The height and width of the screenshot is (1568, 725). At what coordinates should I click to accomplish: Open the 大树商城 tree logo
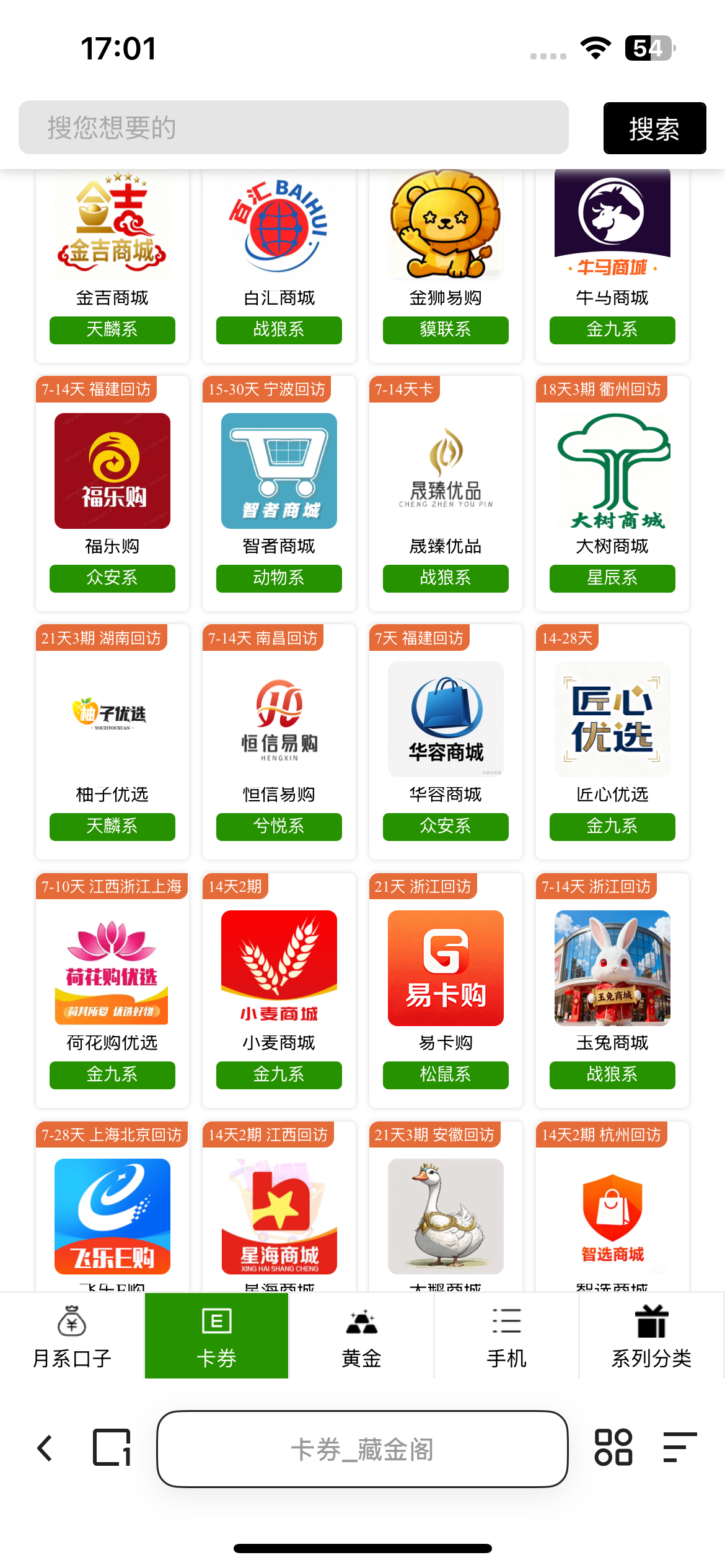coord(612,471)
